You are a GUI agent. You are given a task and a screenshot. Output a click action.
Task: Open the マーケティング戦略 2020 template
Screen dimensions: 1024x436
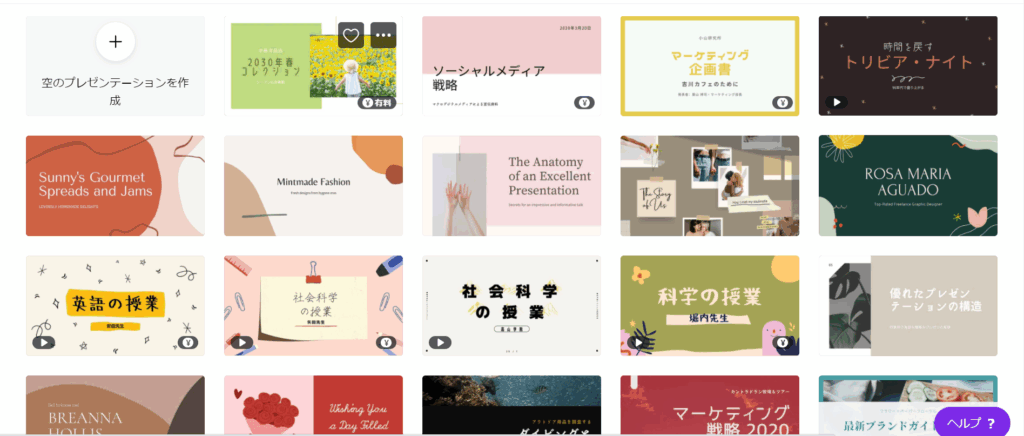(709, 406)
